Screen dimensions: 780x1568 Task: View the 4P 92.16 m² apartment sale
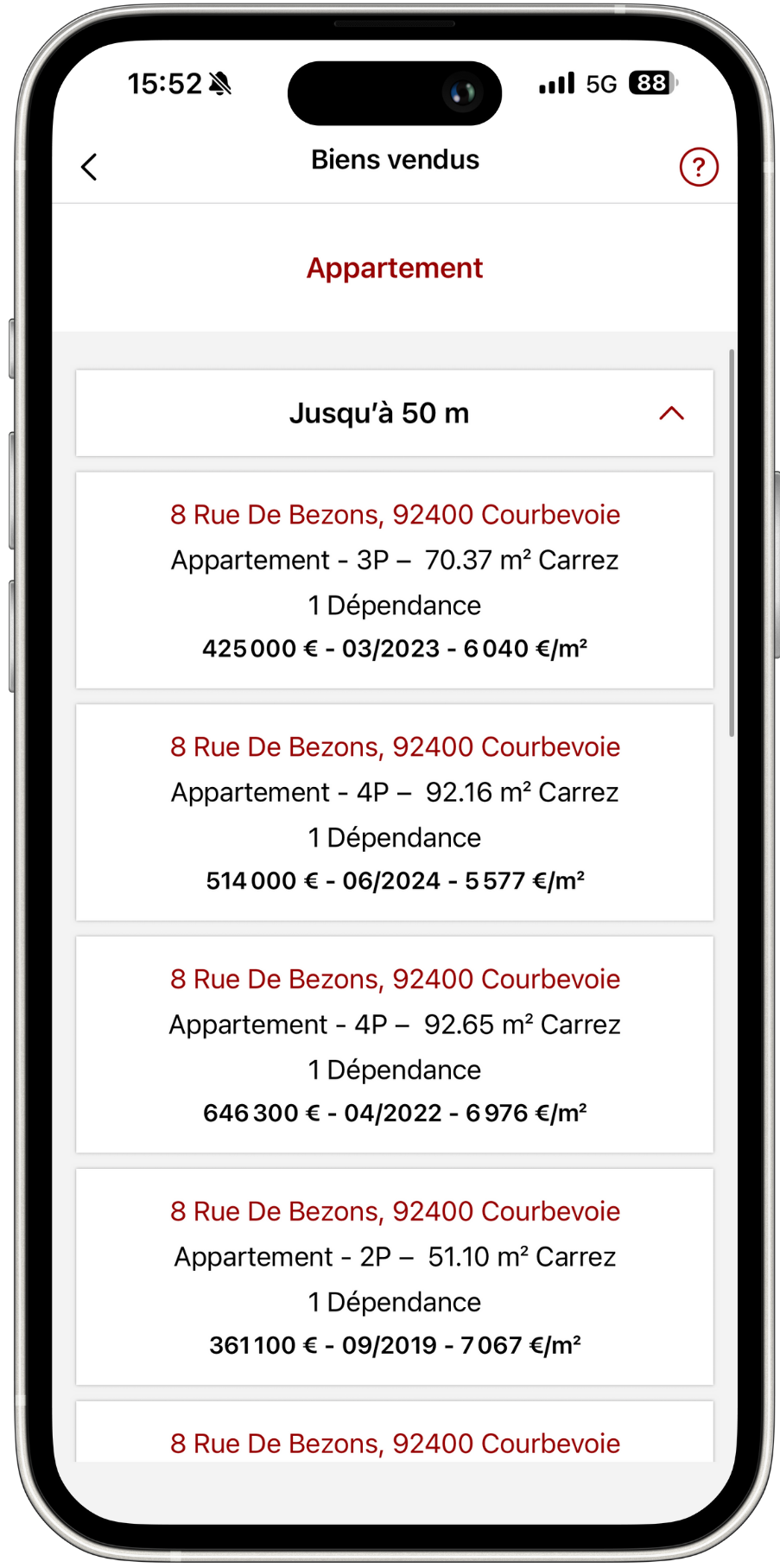coord(395,813)
